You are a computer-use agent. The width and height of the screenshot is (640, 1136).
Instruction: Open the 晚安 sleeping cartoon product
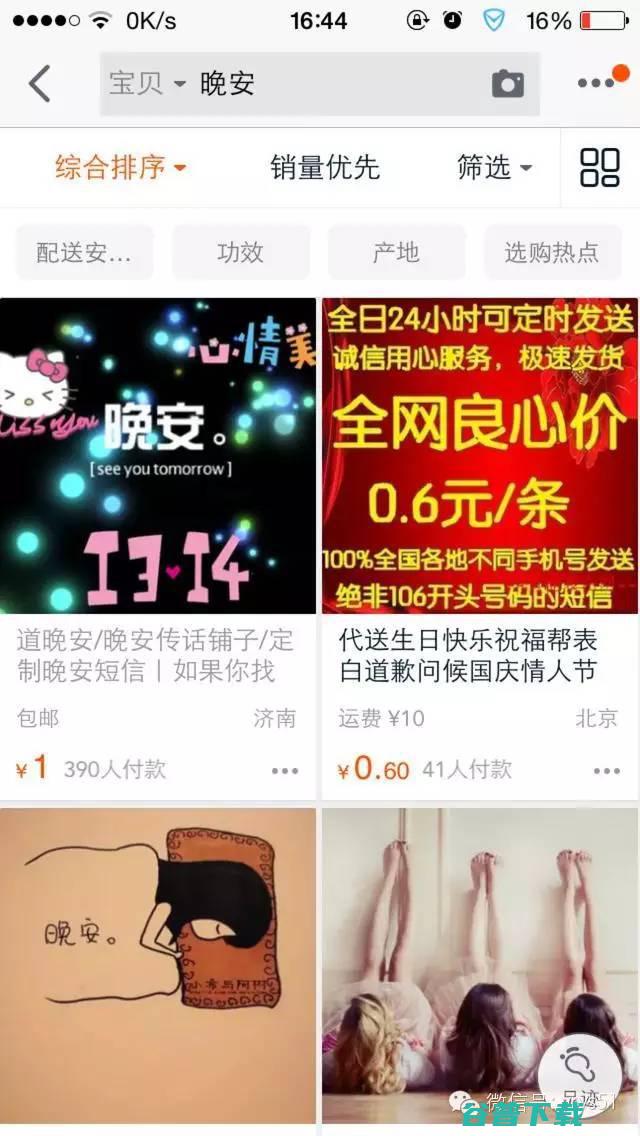(158, 965)
